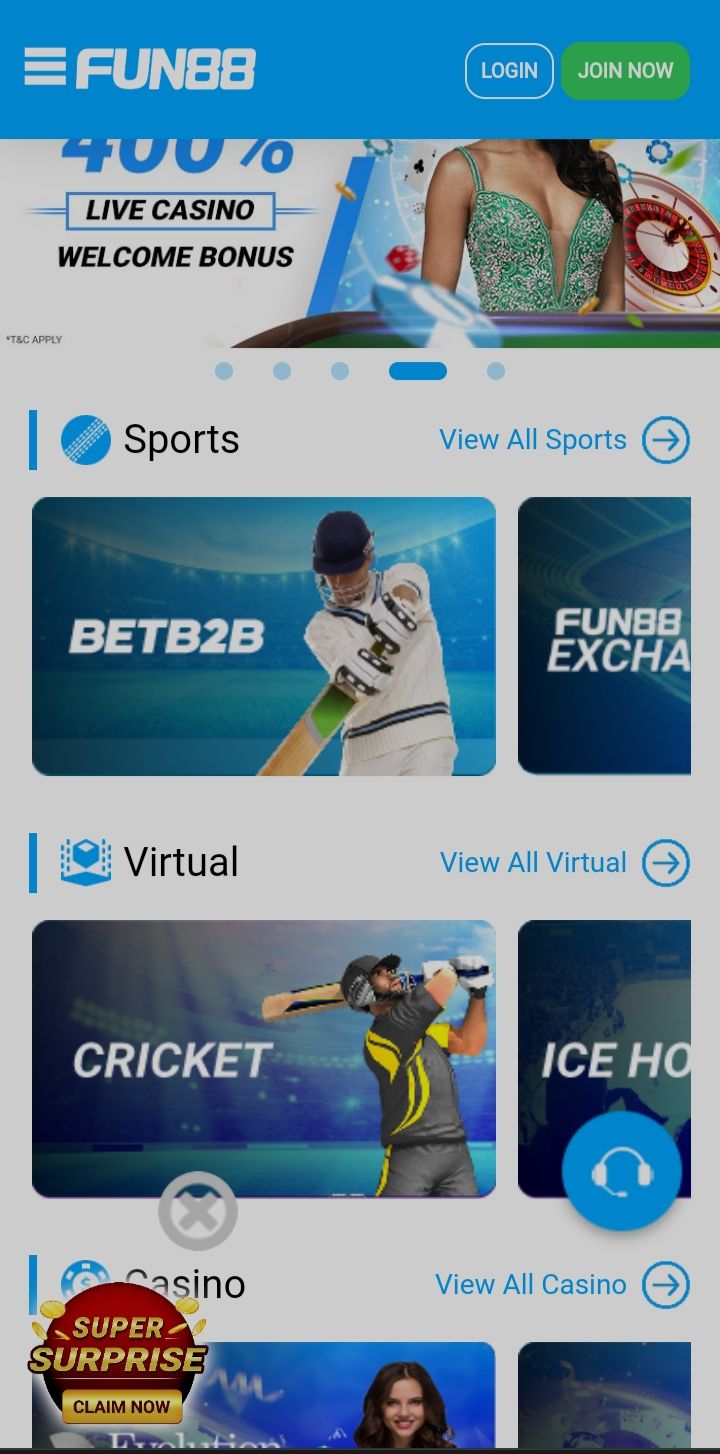Open the virtual Cricket card

point(264,1058)
